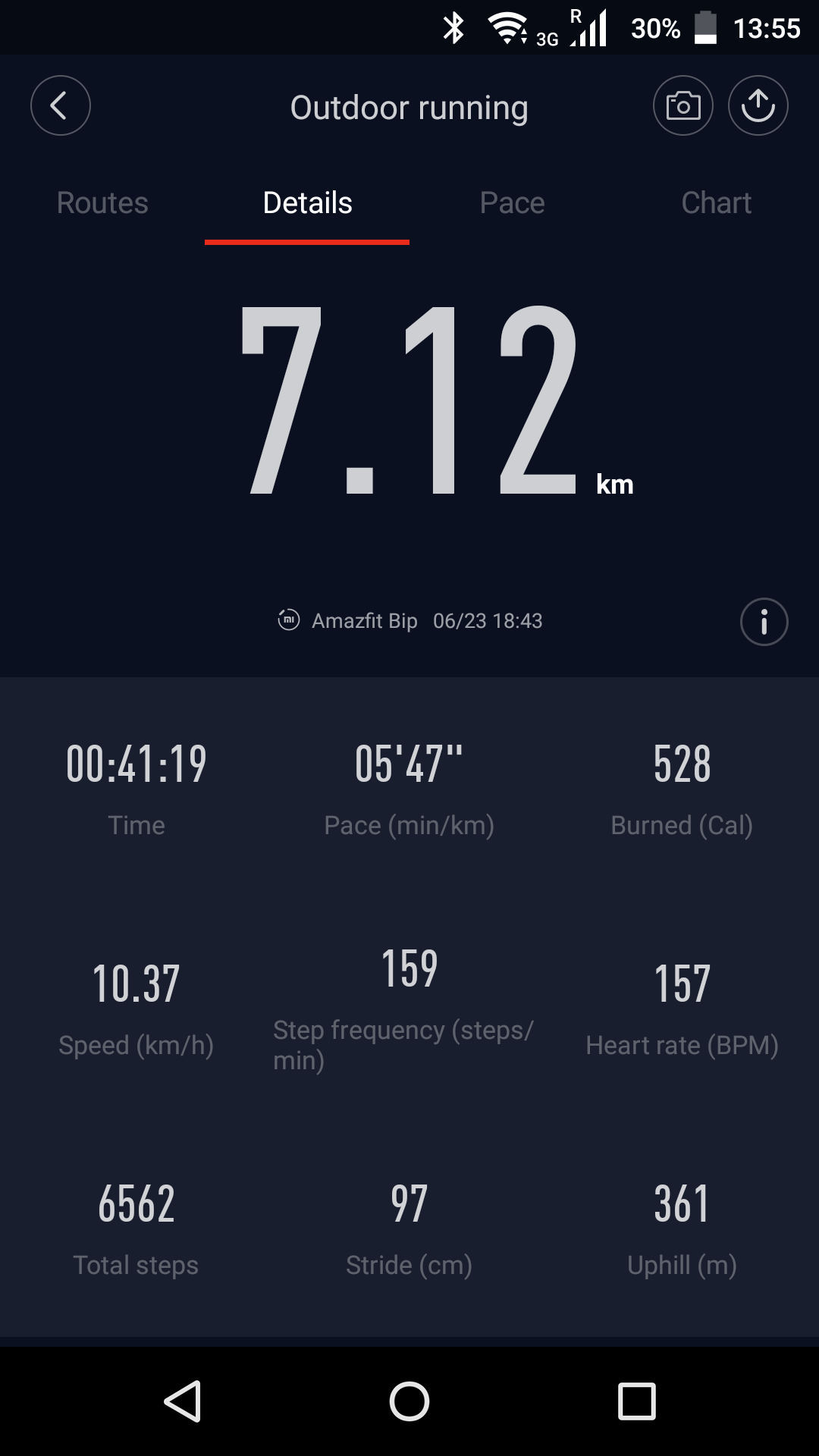Open the camera icon in the header
Image resolution: width=819 pixels, height=1456 pixels.
pyautogui.click(x=683, y=105)
